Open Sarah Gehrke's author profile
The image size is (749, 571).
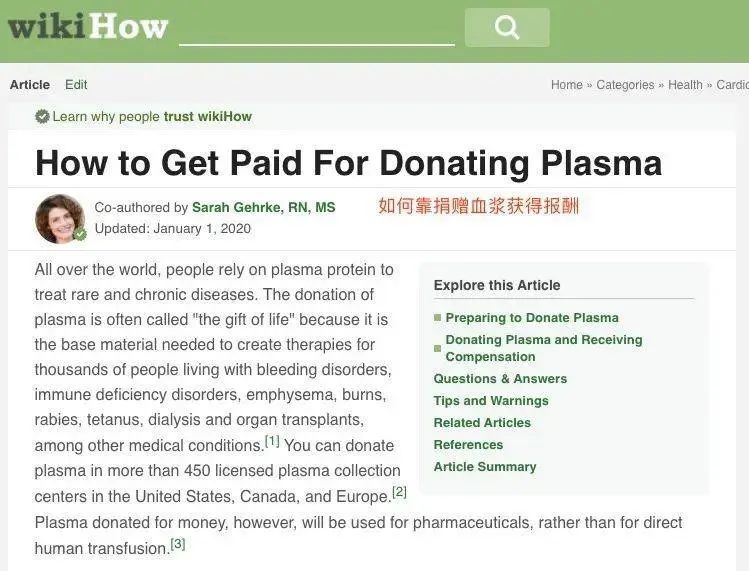click(263, 207)
